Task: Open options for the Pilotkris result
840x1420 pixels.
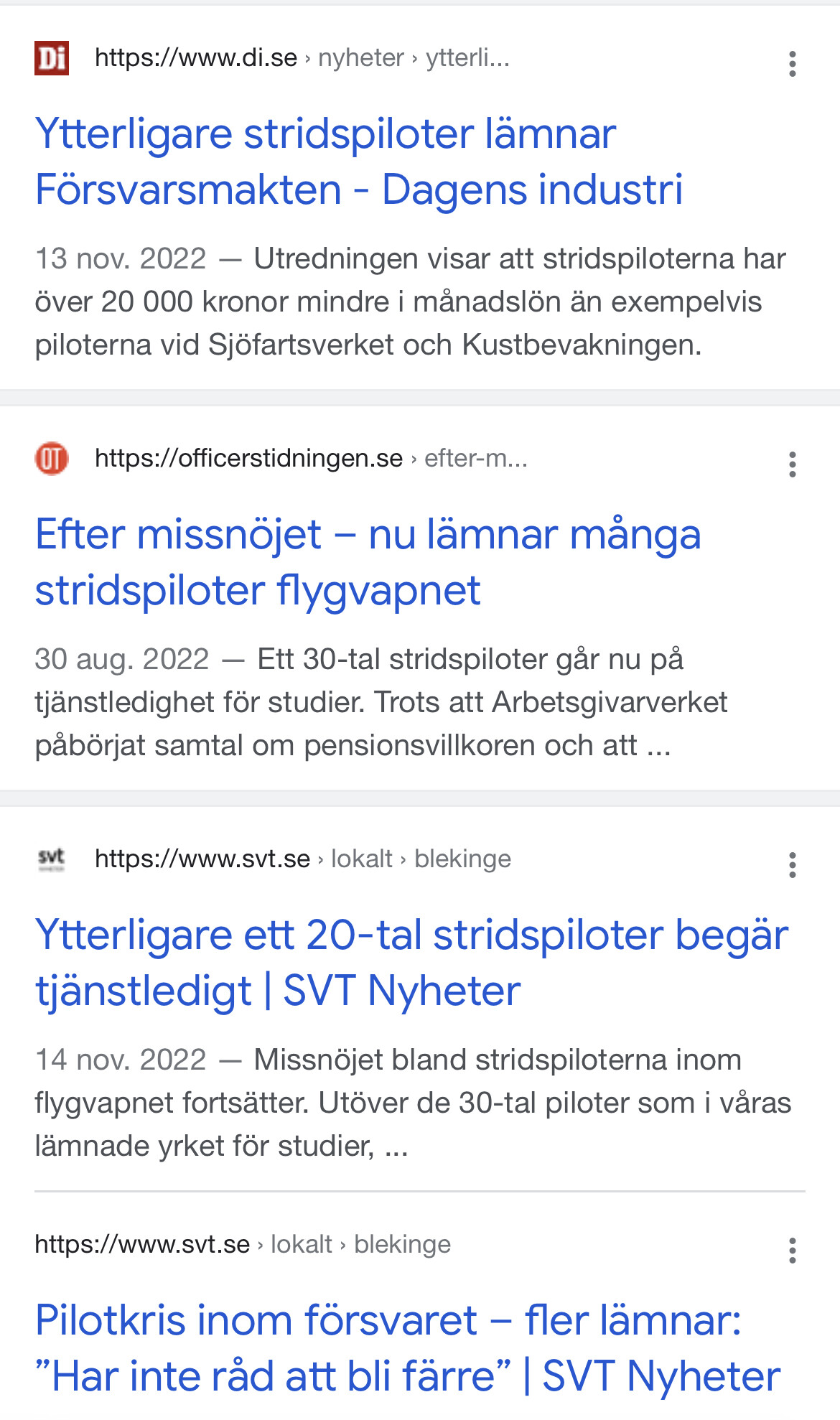Action: coord(792,1251)
